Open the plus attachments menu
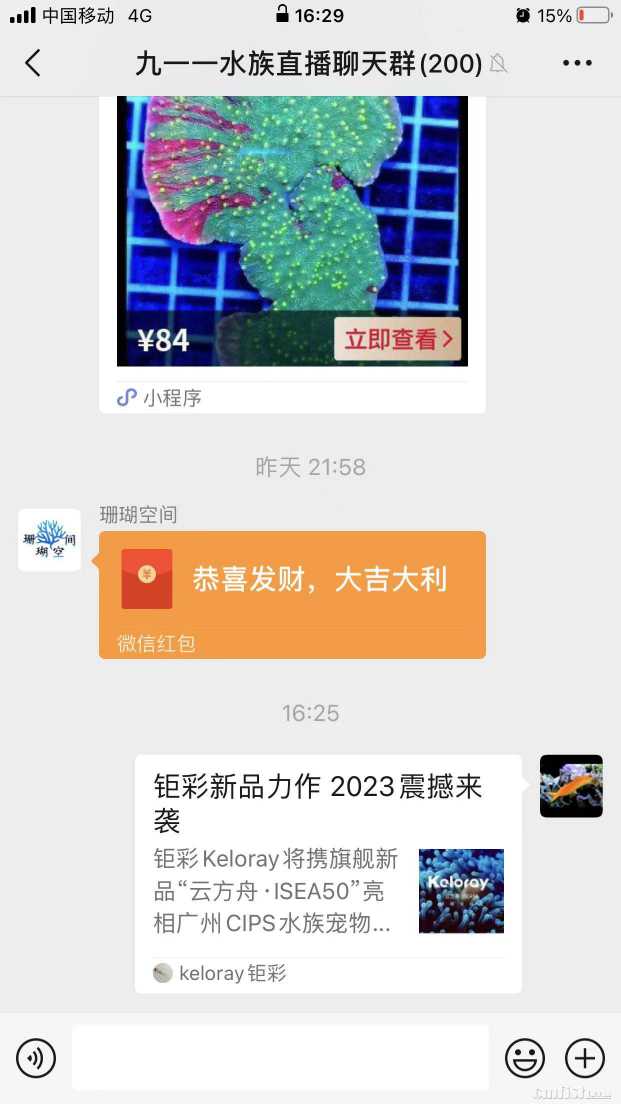 (585, 1057)
